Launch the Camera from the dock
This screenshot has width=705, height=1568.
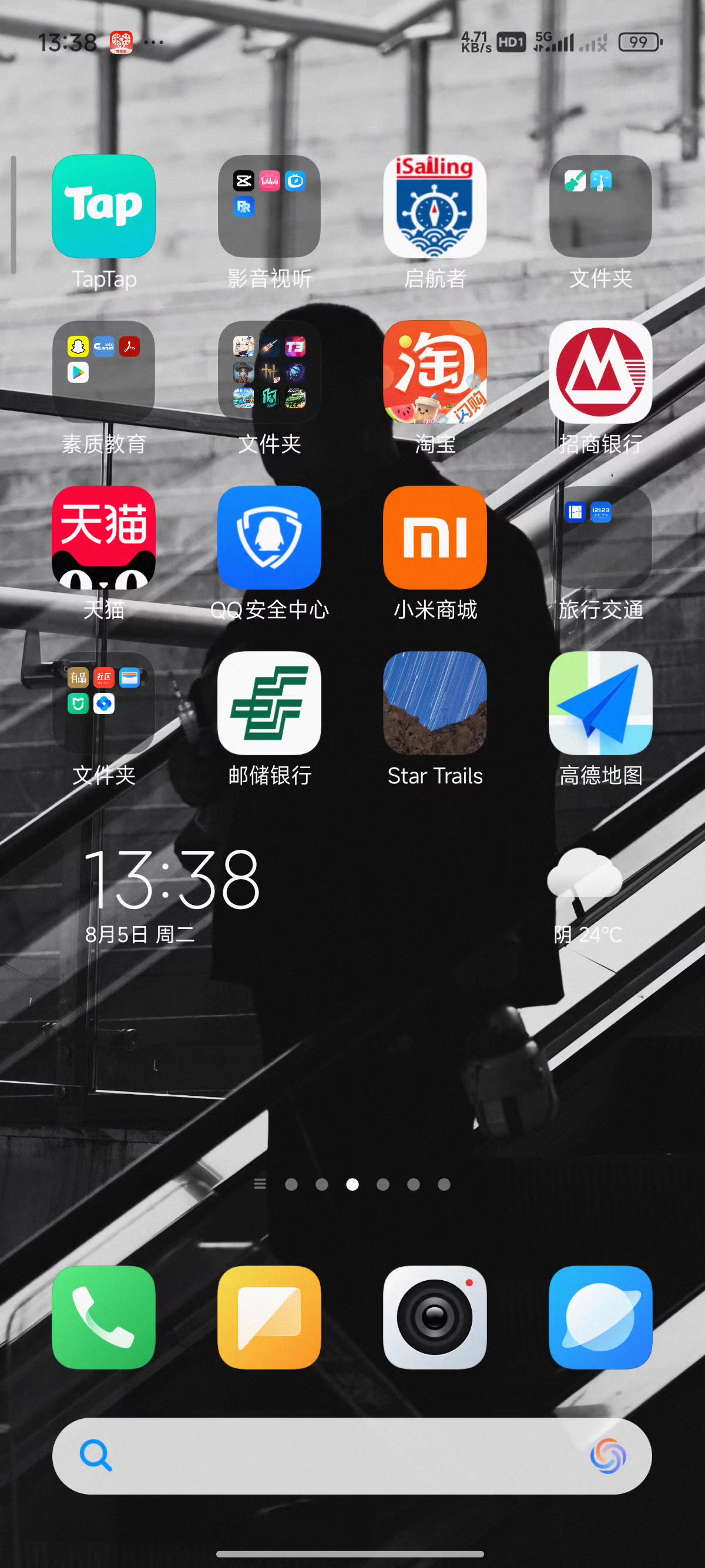[435, 1317]
